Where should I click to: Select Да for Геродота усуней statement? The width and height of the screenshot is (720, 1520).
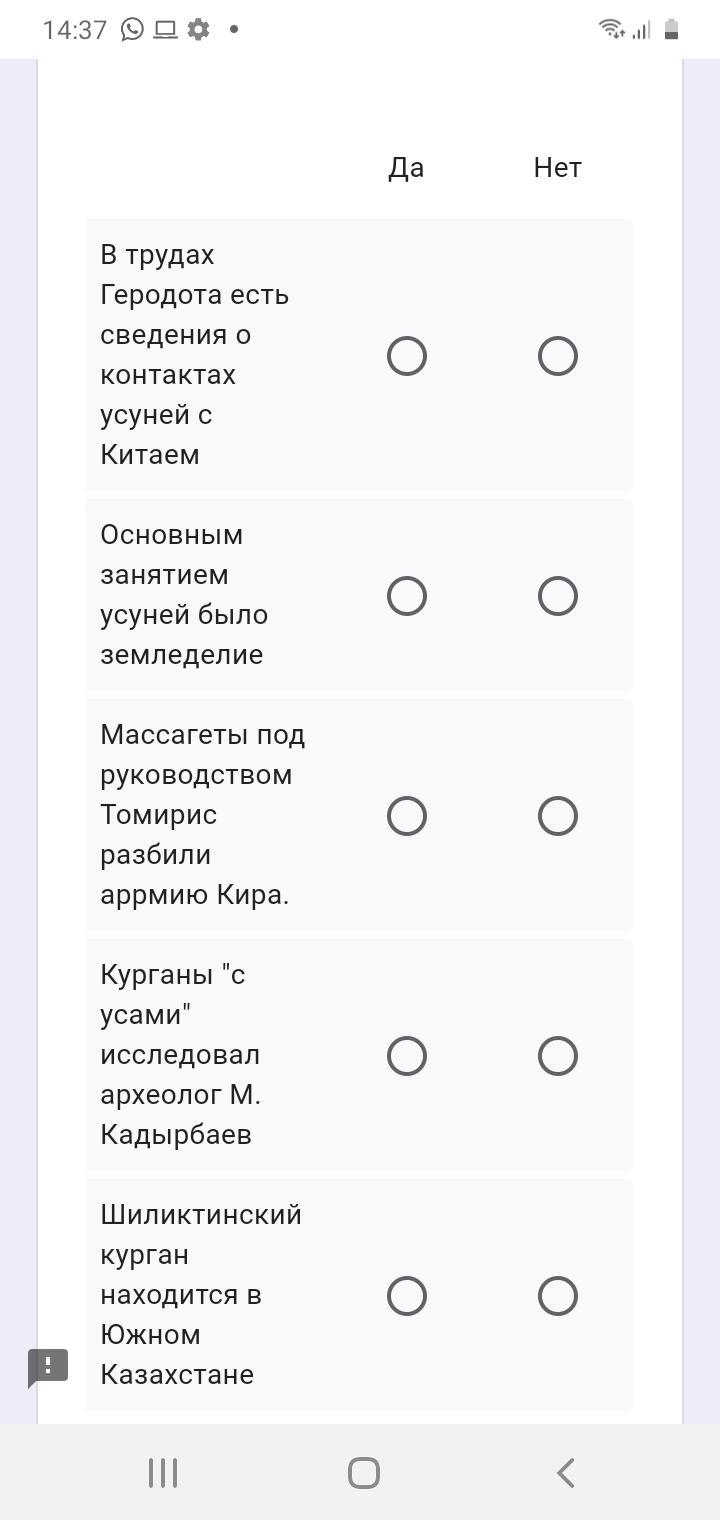(x=407, y=356)
